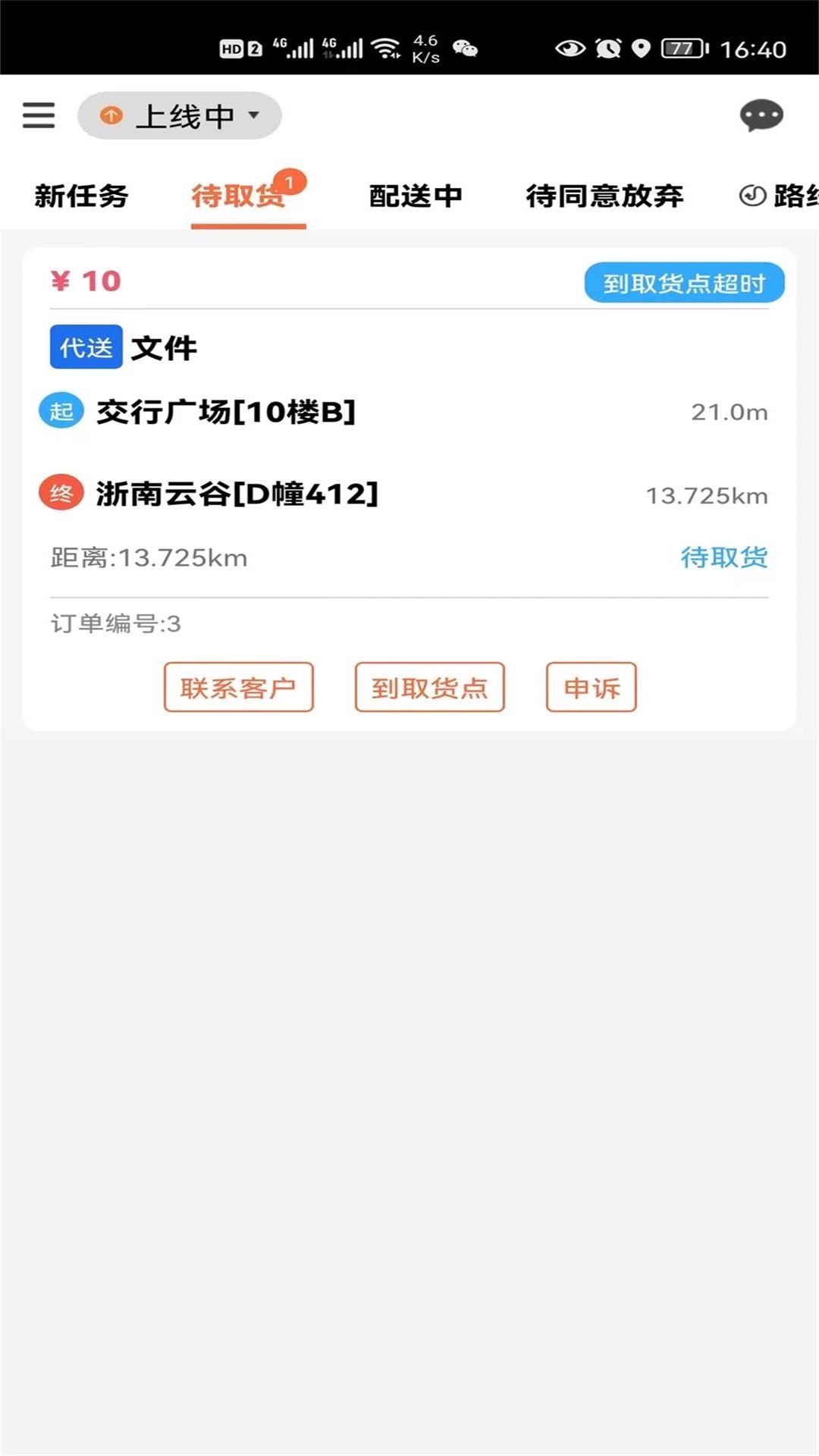Open the hamburger navigation menu
The width and height of the screenshot is (819, 1456).
tap(39, 115)
